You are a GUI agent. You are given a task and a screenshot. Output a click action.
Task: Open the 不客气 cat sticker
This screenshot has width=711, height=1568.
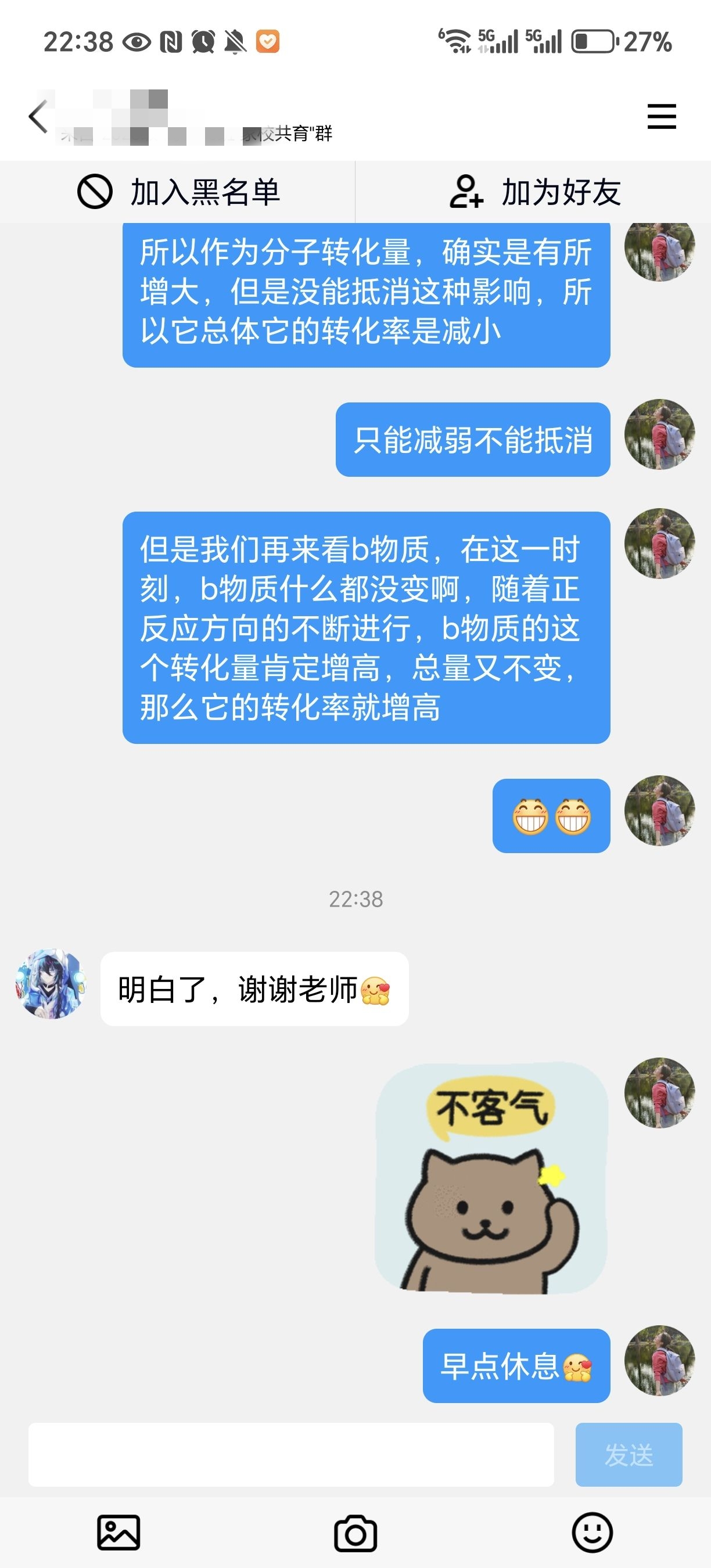click(491, 1177)
